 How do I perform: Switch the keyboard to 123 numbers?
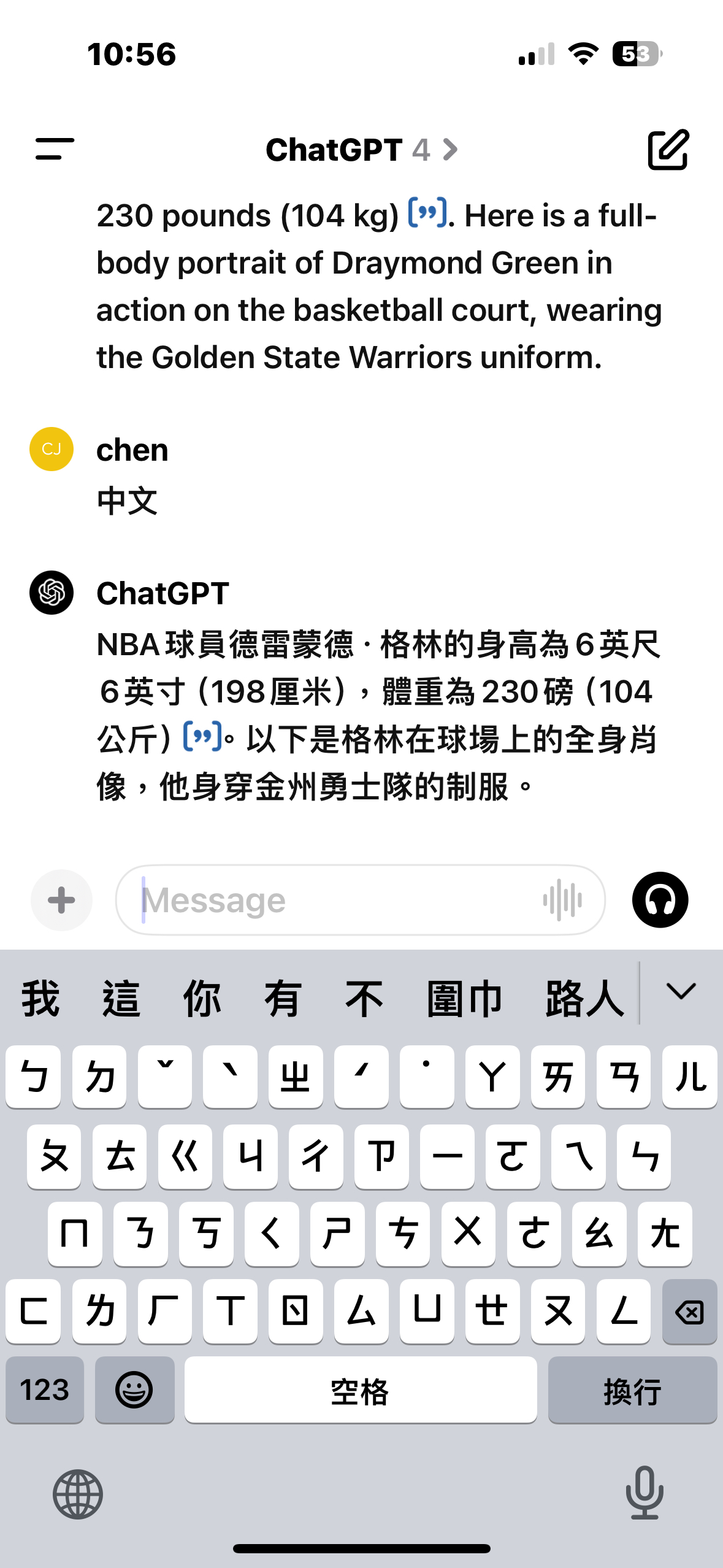pos(45,1390)
